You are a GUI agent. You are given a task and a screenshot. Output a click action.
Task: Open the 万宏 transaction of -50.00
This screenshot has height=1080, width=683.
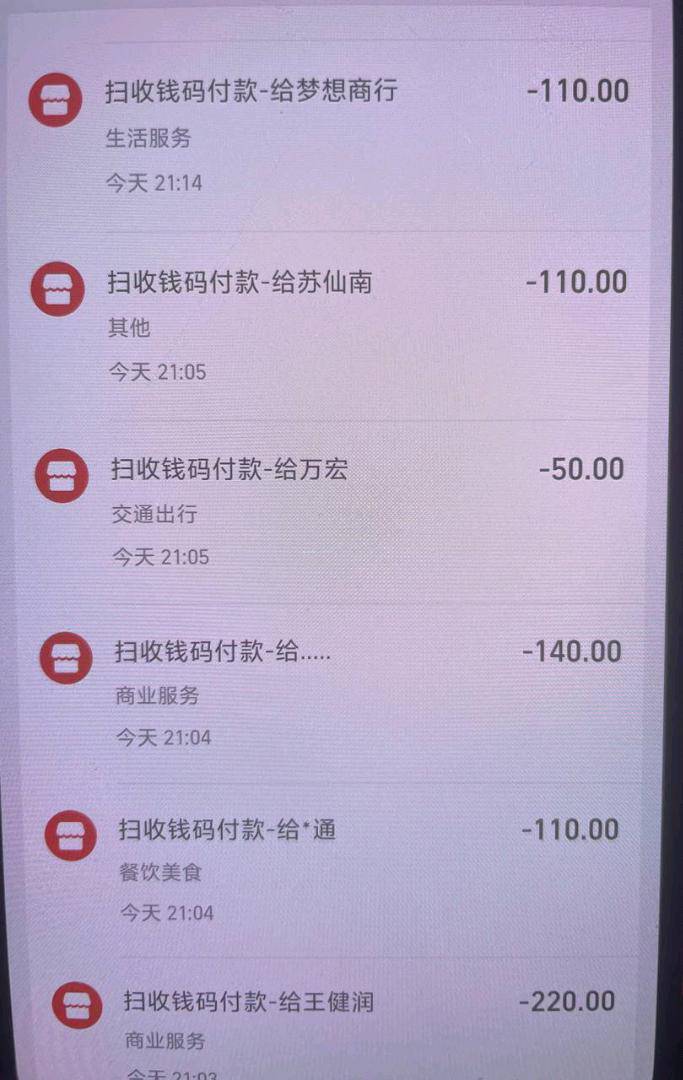point(229,469)
